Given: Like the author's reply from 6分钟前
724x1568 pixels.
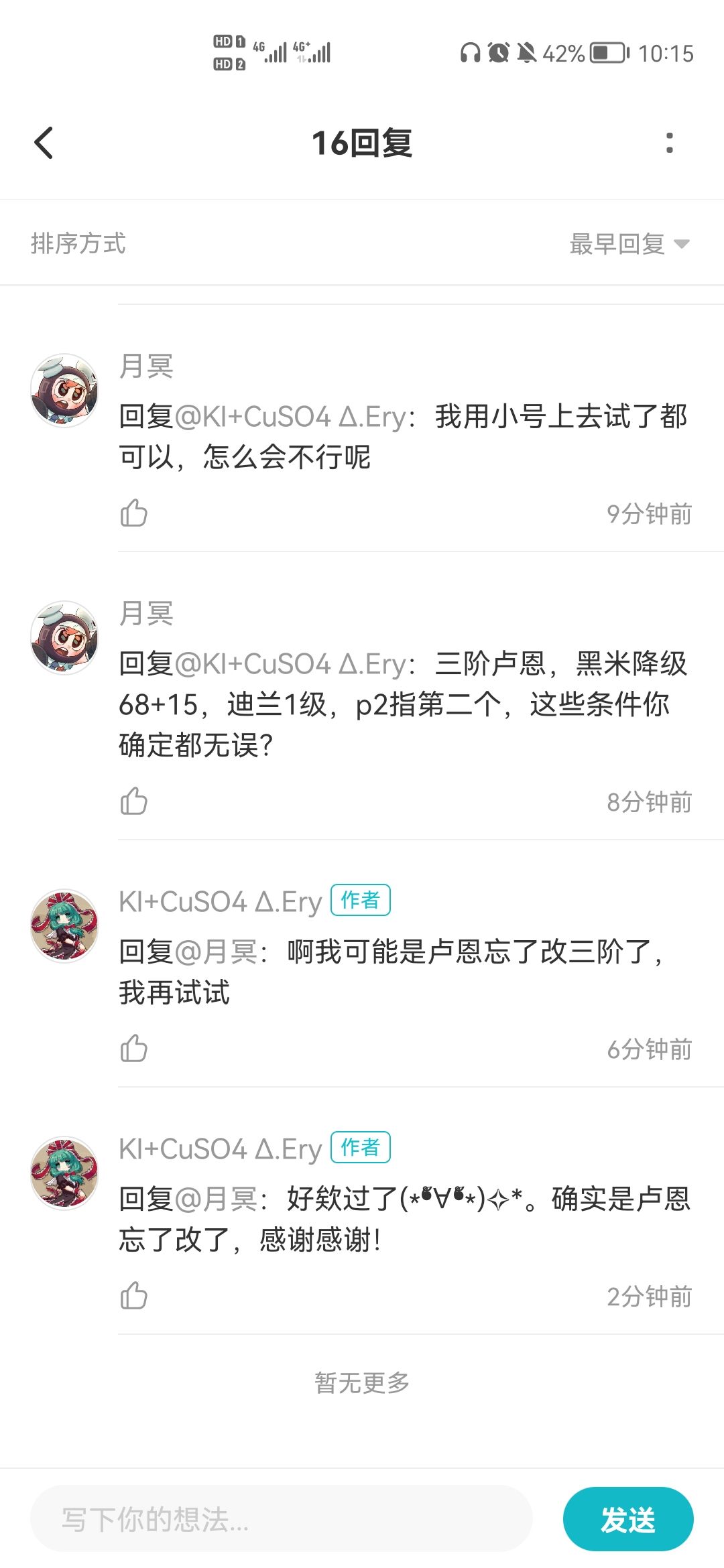Looking at the screenshot, I should pyautogui.click(x=134, y=1049).
